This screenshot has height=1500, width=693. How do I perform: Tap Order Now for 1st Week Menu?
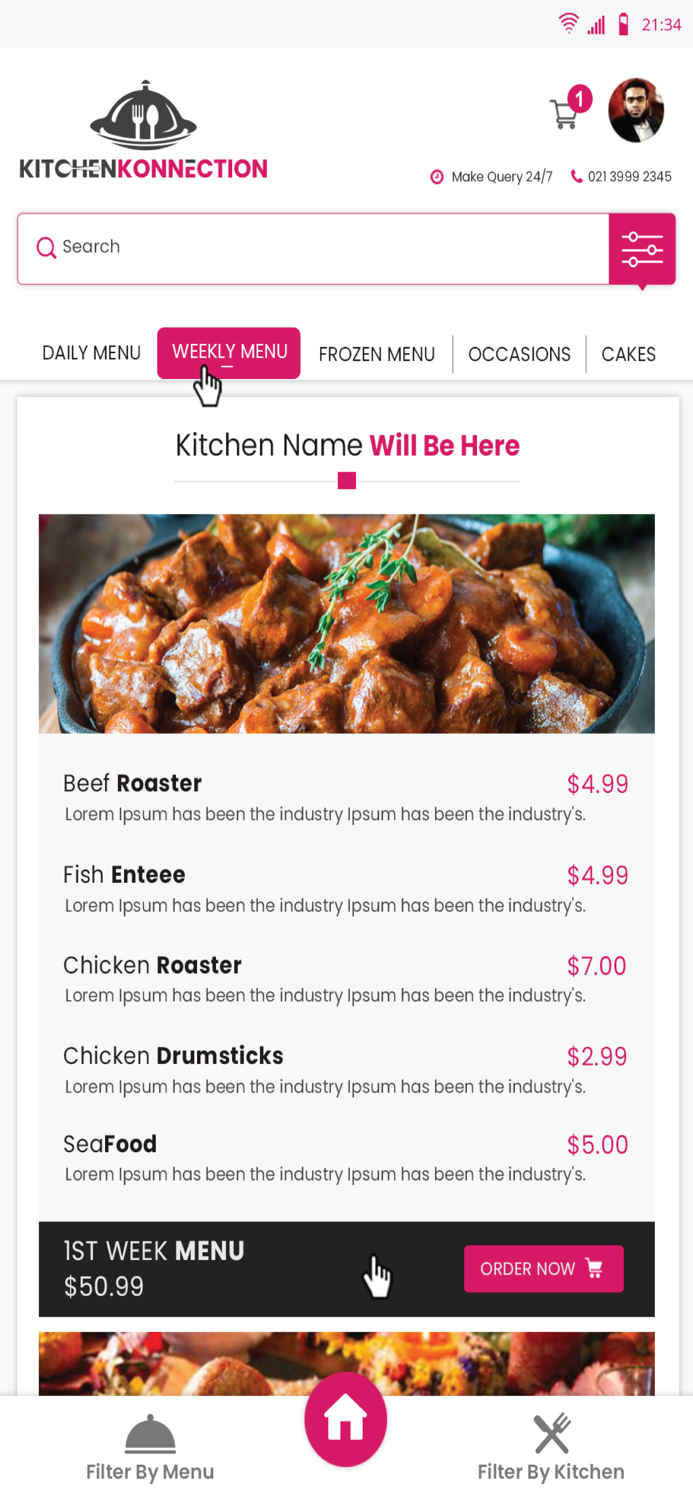543,1269
